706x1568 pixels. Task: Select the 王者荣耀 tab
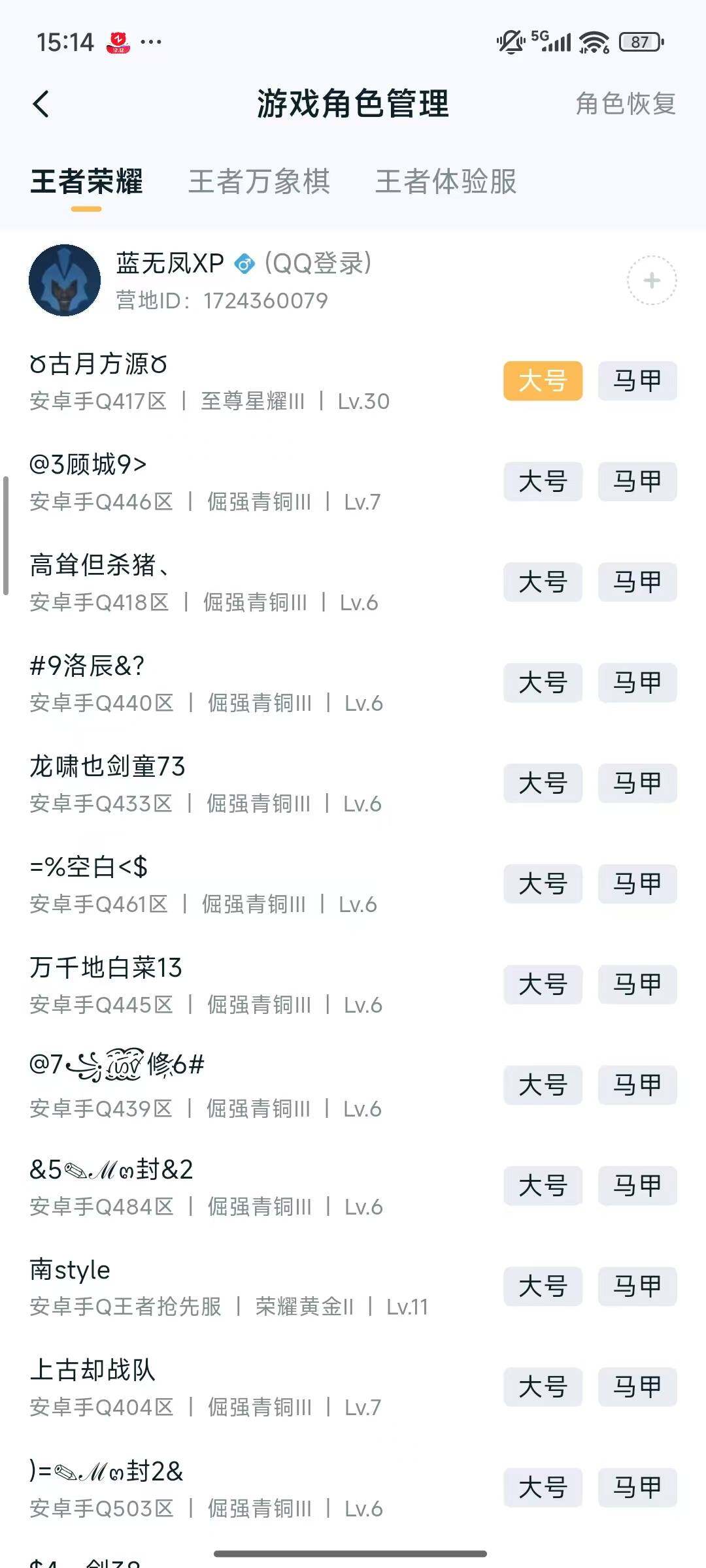click(88, 183)
